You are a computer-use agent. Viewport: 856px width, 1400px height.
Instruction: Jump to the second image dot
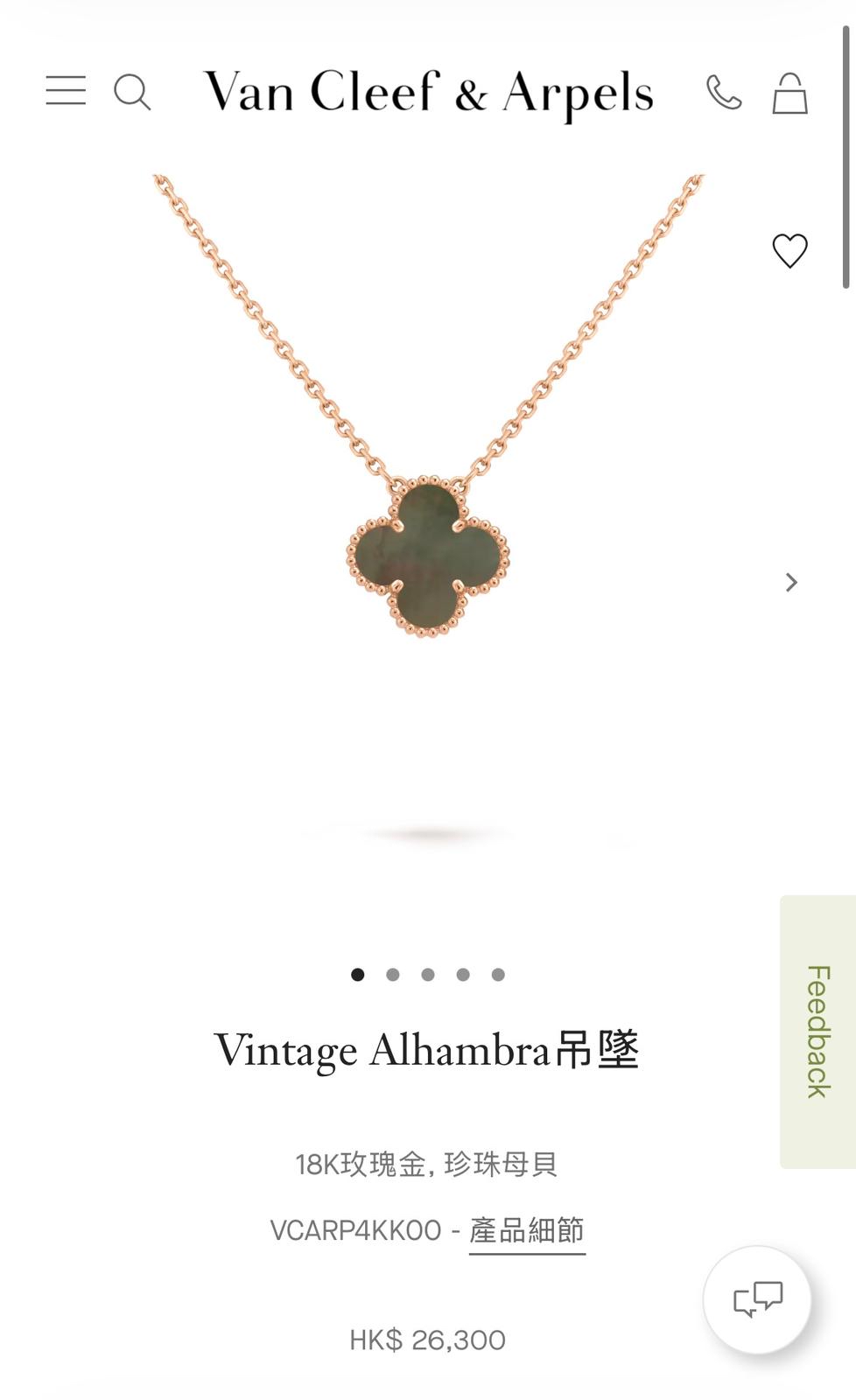(393, 975)
